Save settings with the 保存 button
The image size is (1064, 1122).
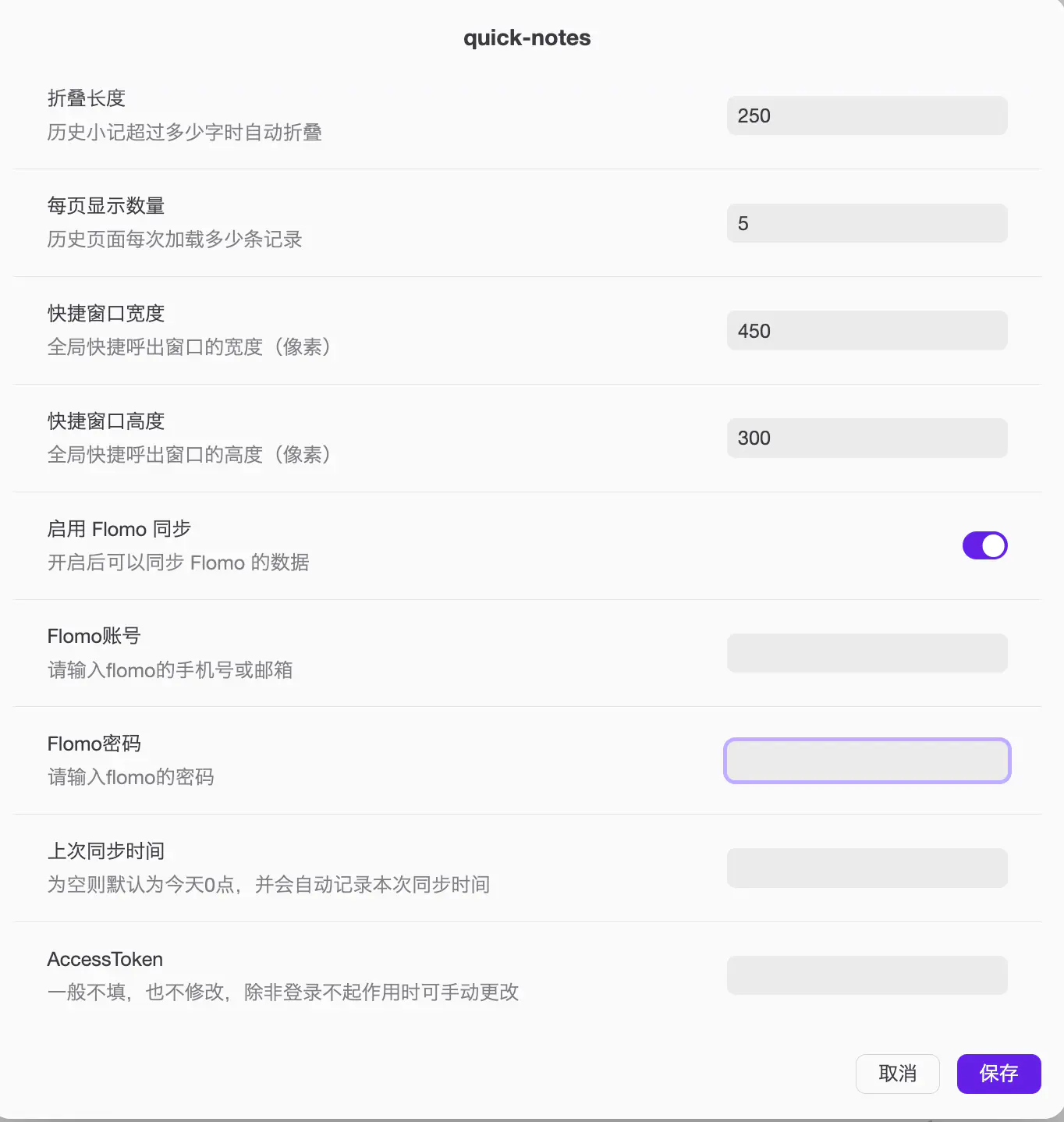click(998, 1074)
